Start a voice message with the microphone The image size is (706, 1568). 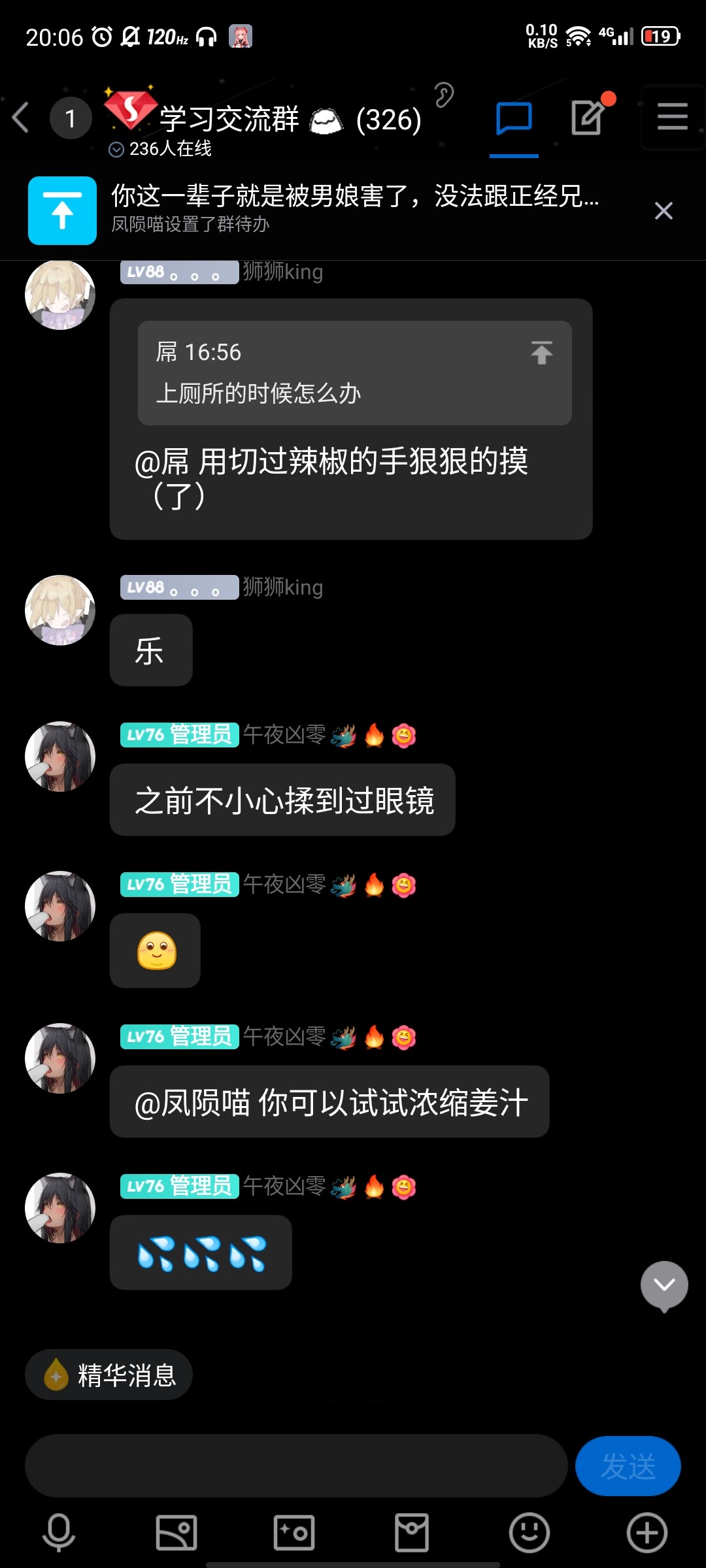point(59,1532)
